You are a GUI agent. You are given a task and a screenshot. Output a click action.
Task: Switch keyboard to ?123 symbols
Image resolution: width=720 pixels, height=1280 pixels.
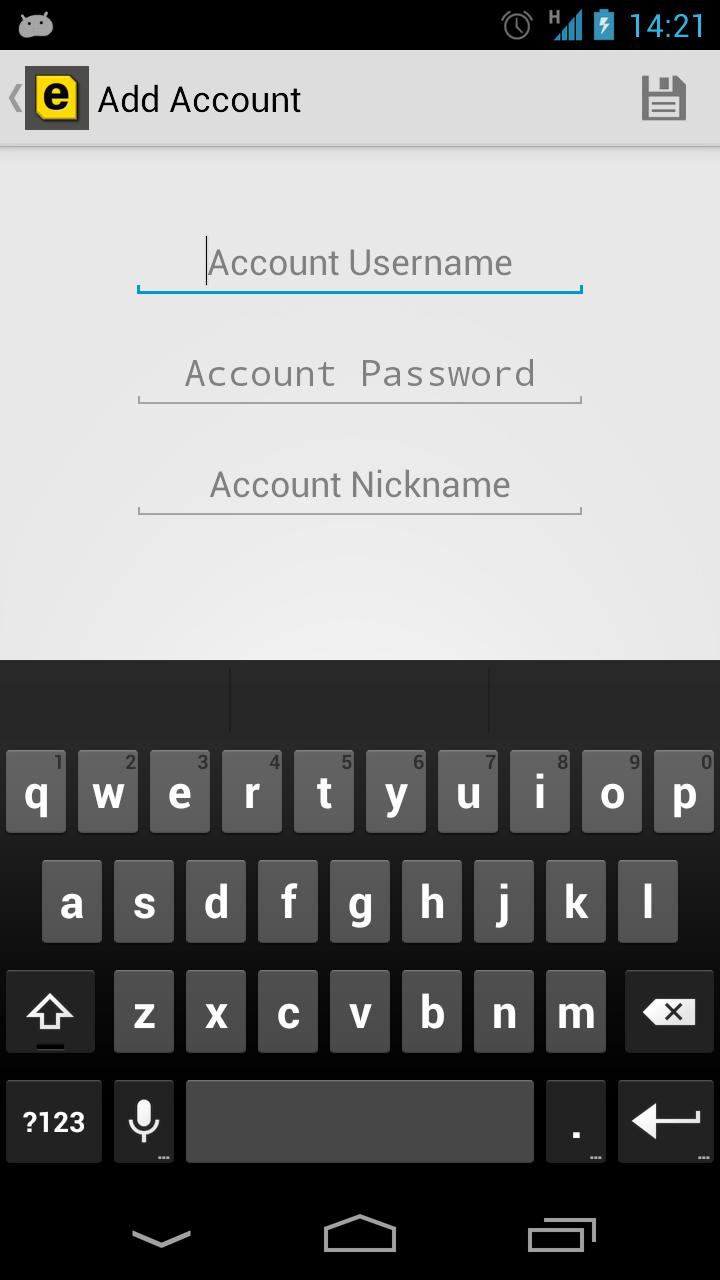pos(54,1122)
